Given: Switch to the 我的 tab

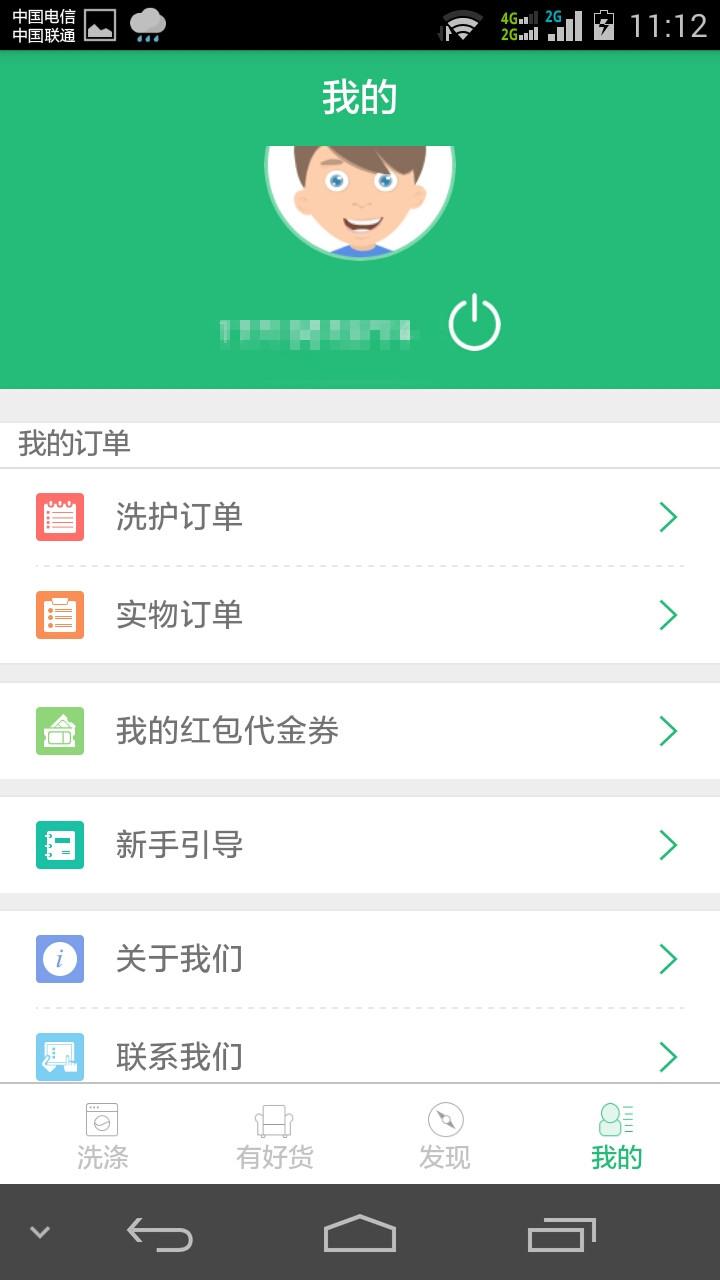Looking at the screenshot, I should pos(616,1133).
